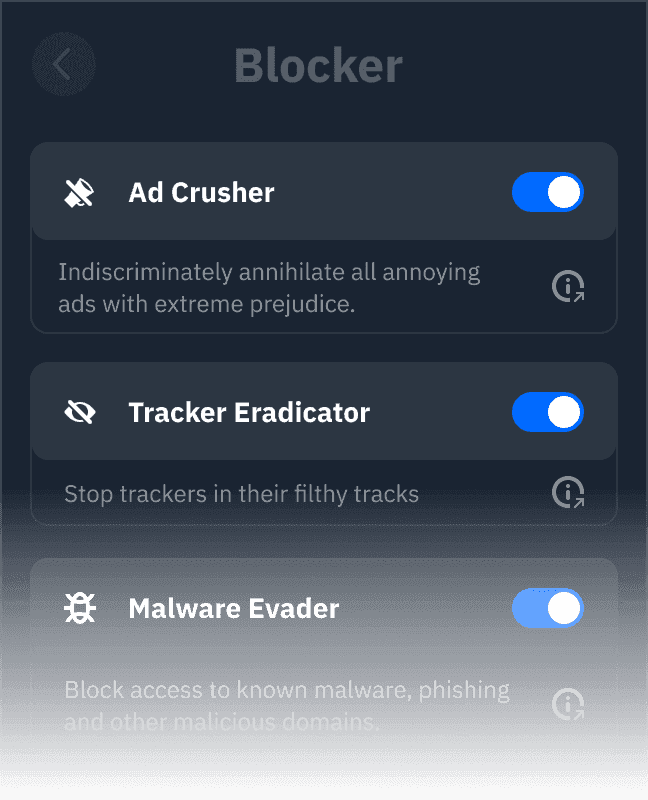Turn off the Ad Crusher switch

(547, 192)
